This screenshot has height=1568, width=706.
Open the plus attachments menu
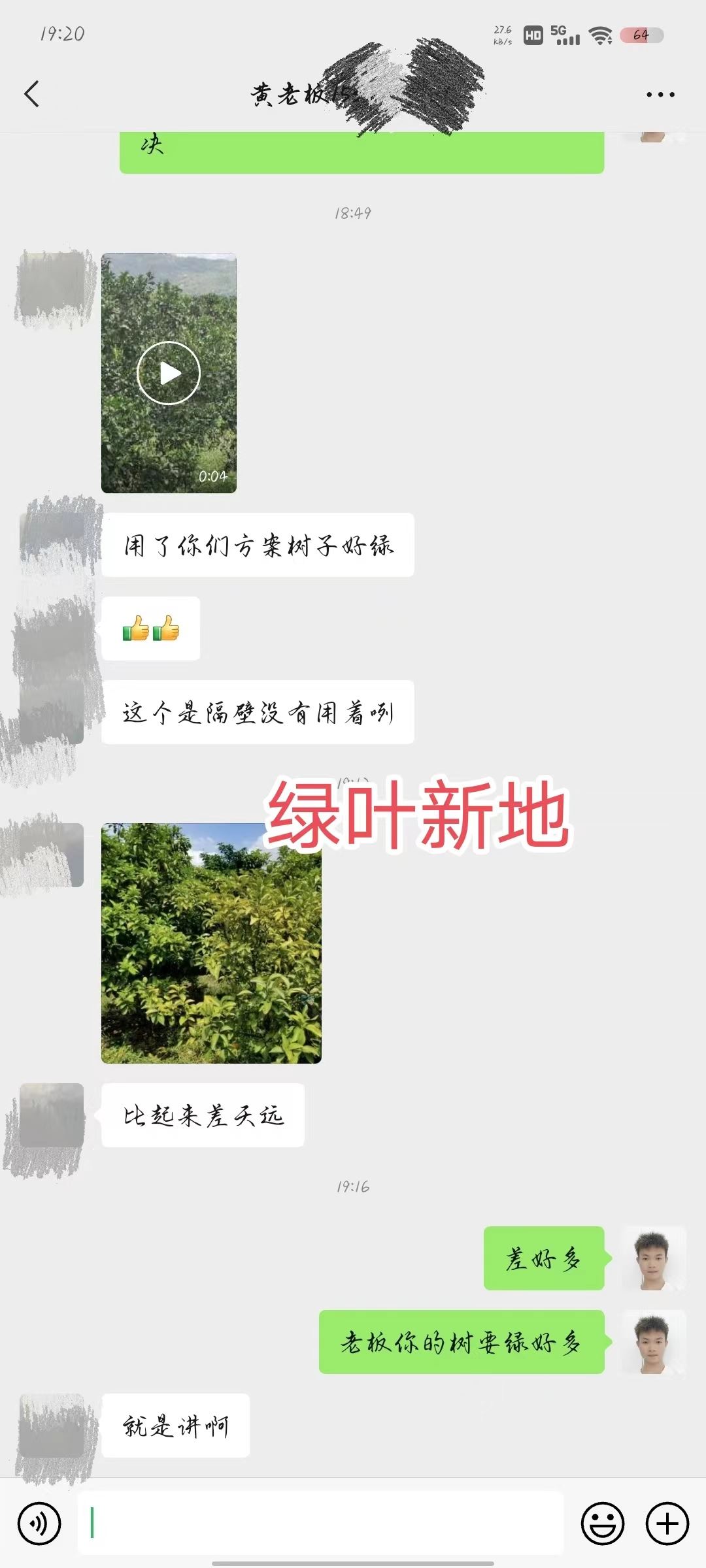coord(667,1524)
